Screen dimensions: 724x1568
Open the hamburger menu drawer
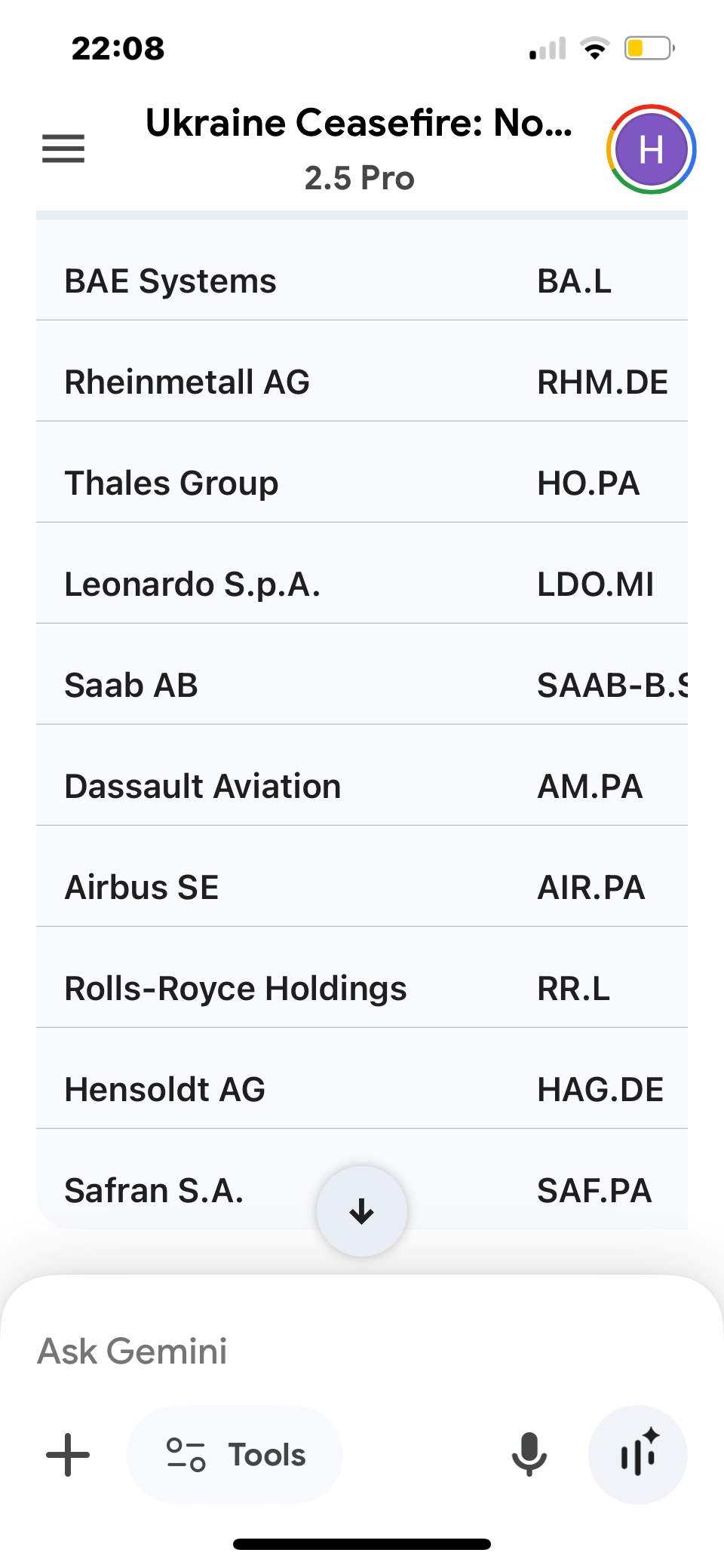click(x=63, y=149)
